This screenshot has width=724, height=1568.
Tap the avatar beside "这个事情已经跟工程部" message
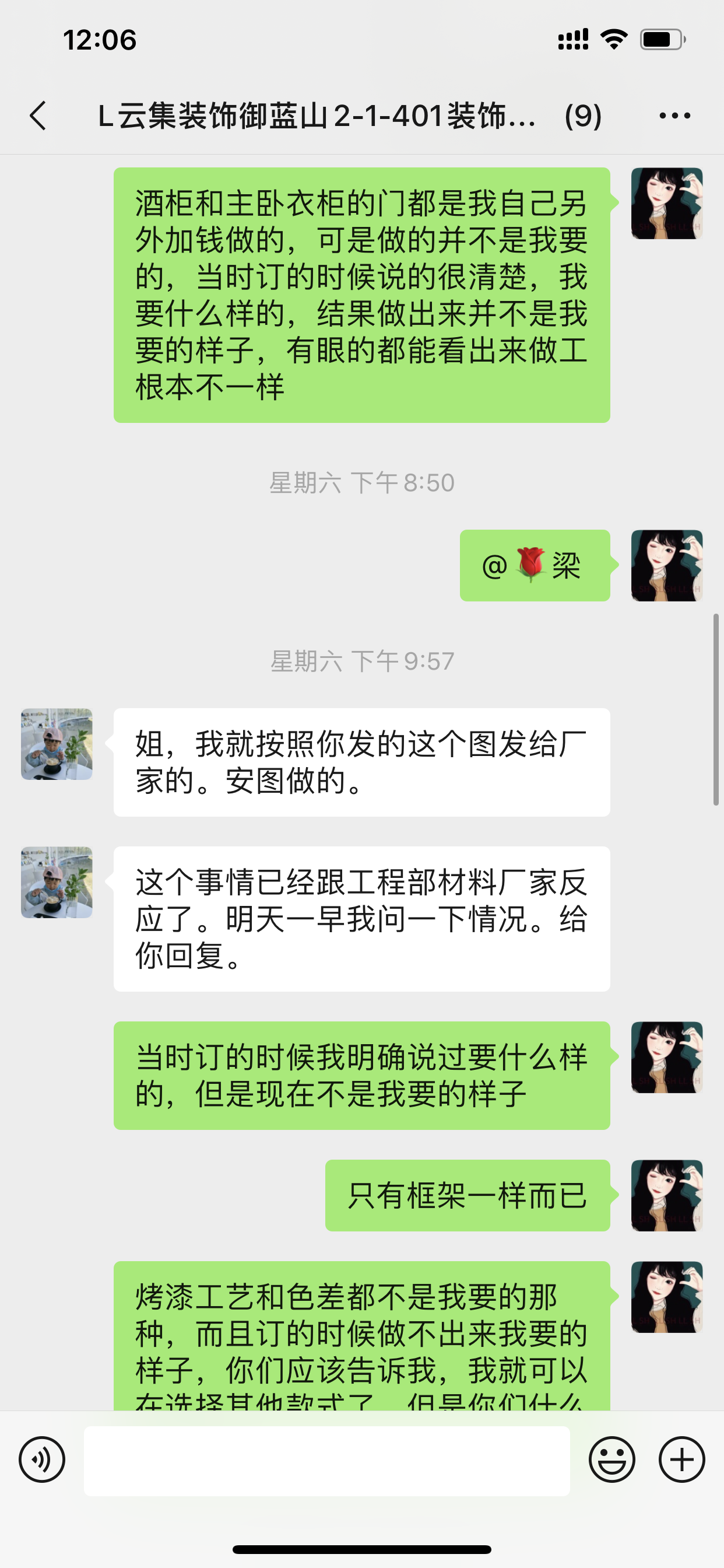[x=57, y=882]
